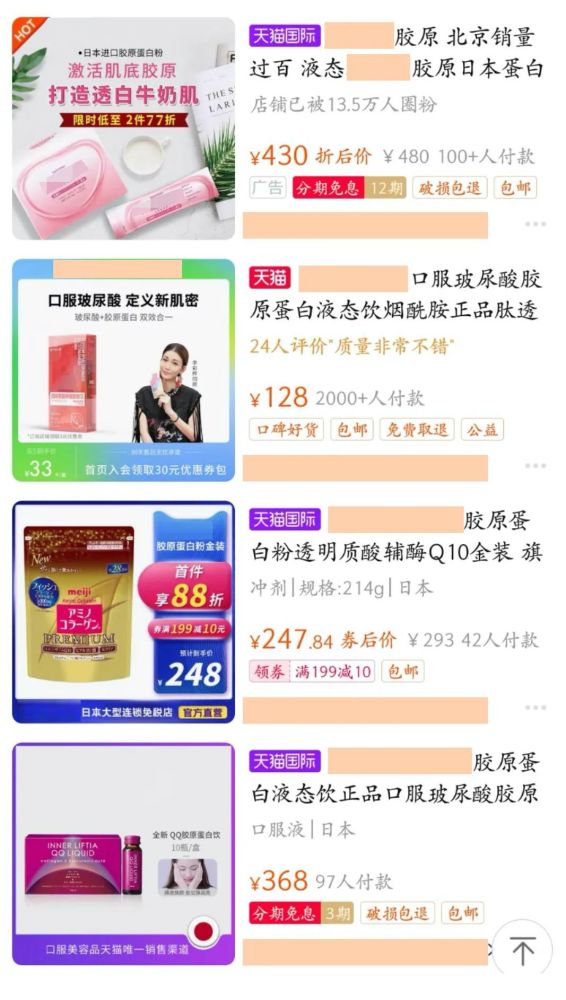Viewport: 566px width, 1000px height.
Task: Open the listing 胶原蛋白液态饮正品口服玻尿酸
Action: tap(396, 778)
